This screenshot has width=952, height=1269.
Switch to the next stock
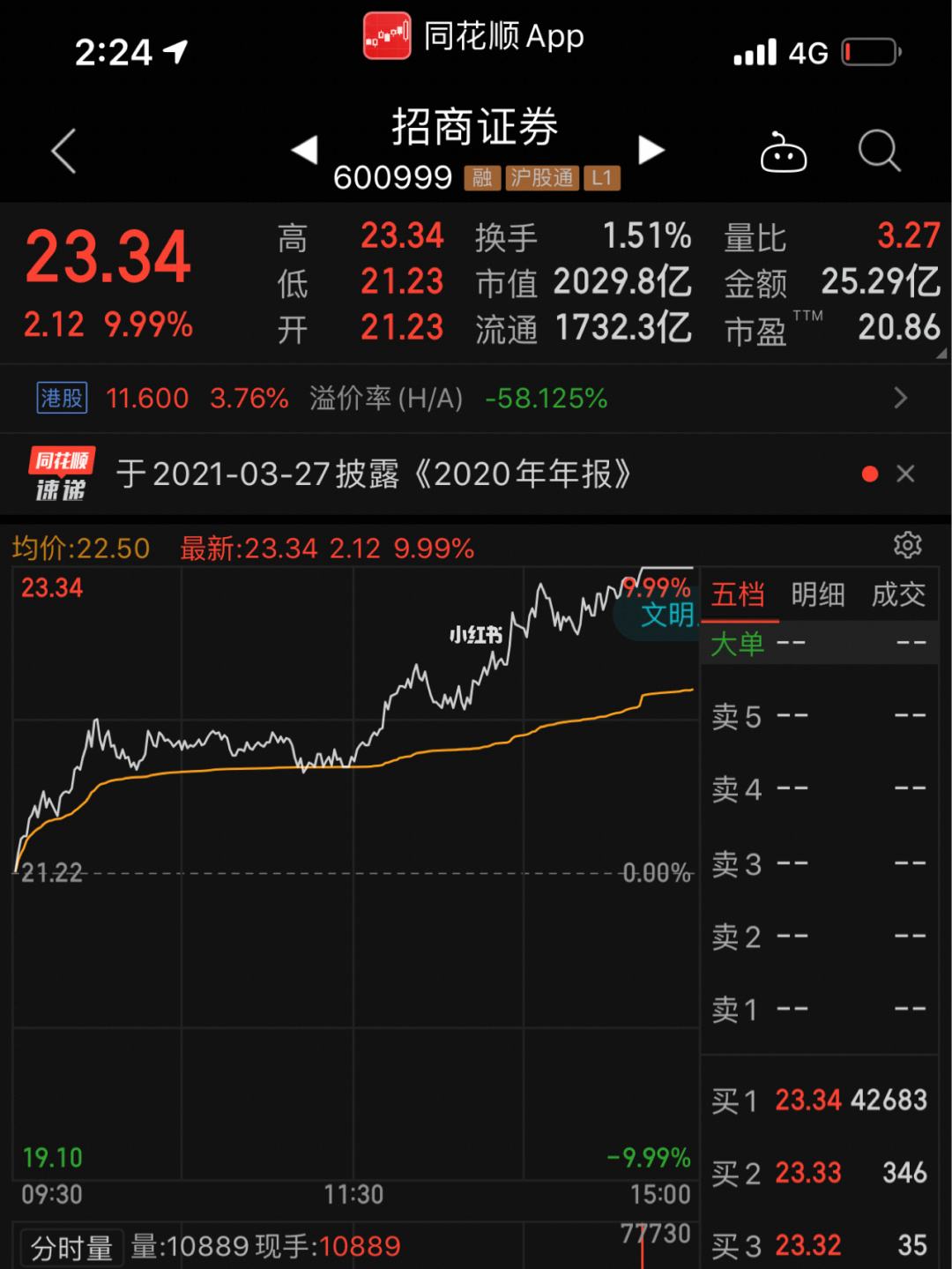[x=651, y=150]
